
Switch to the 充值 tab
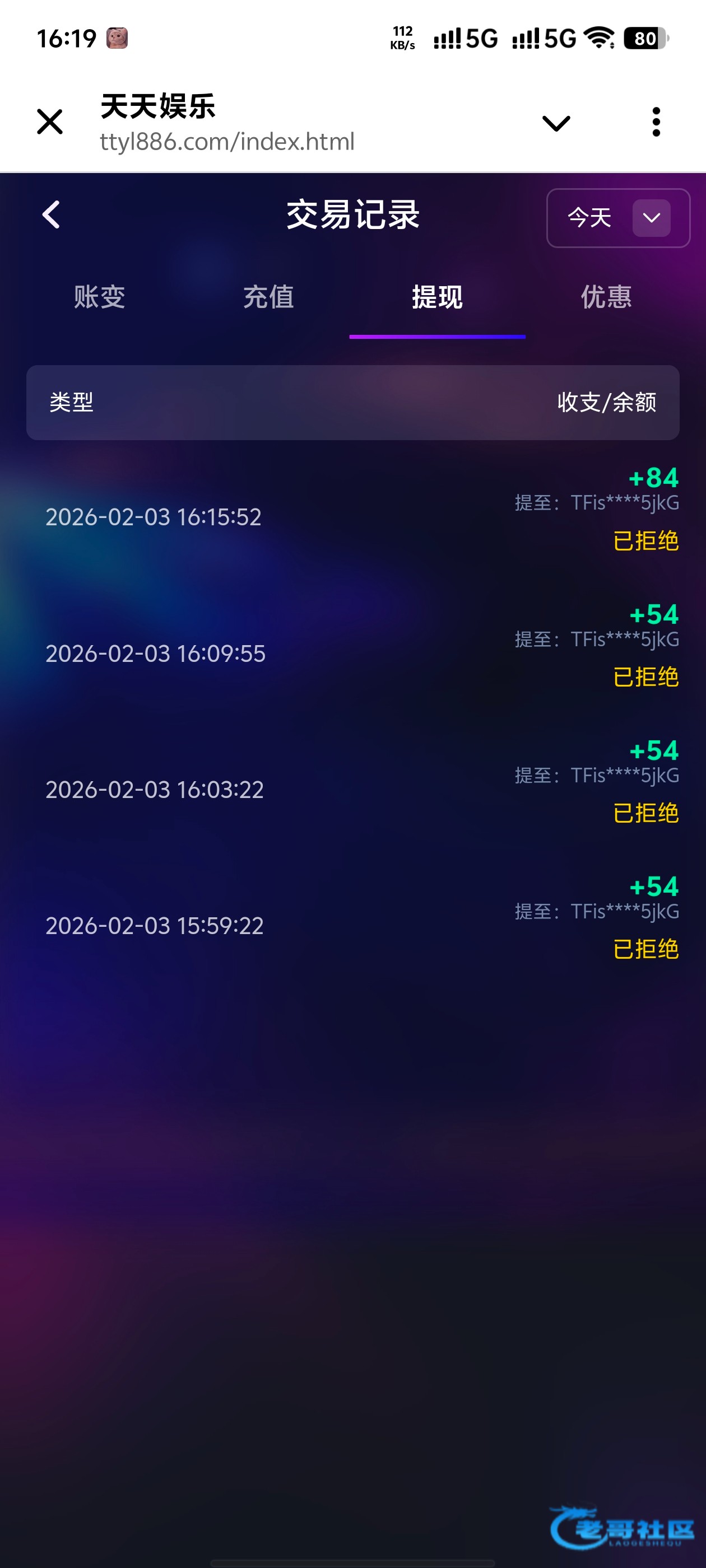(x=268, y=297)
